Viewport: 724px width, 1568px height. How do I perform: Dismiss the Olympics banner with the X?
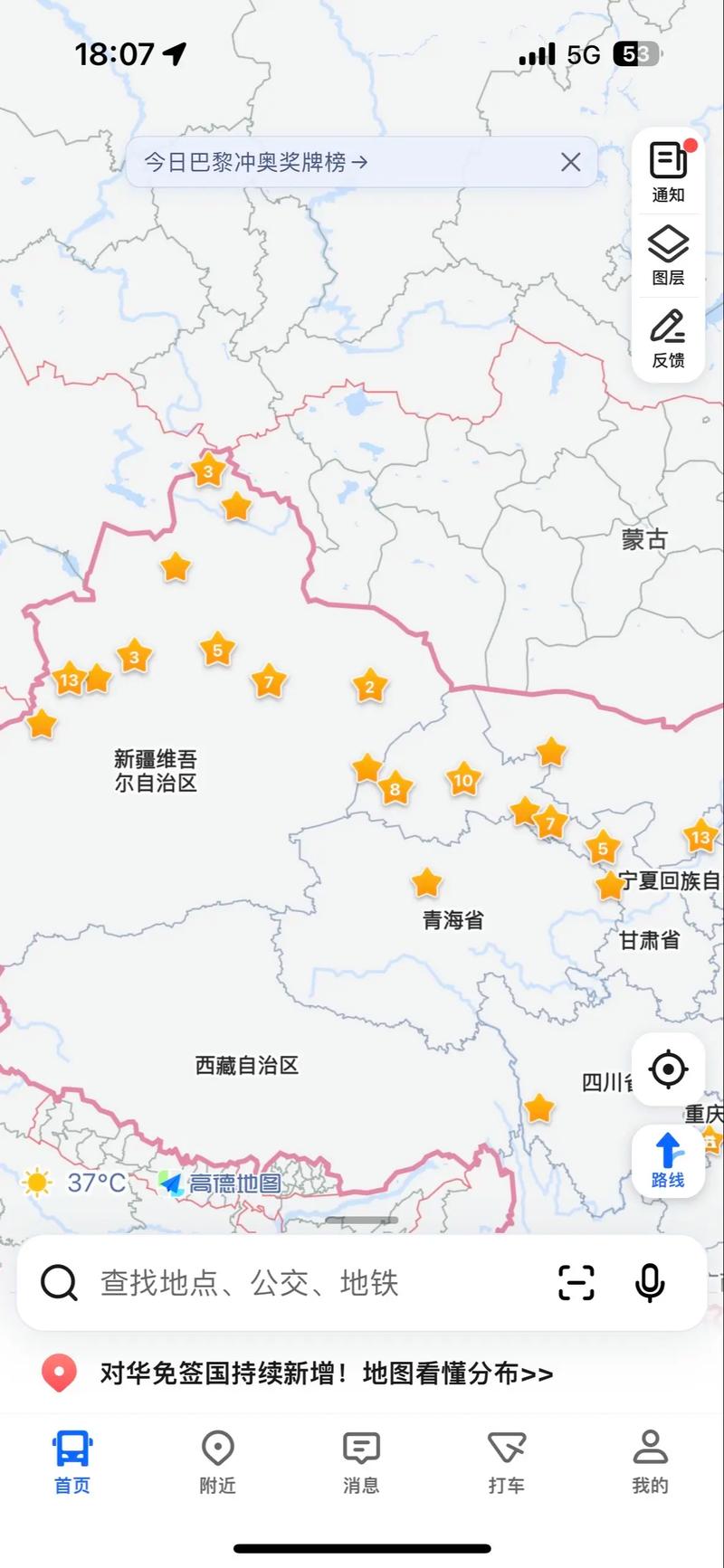(570, 162)
